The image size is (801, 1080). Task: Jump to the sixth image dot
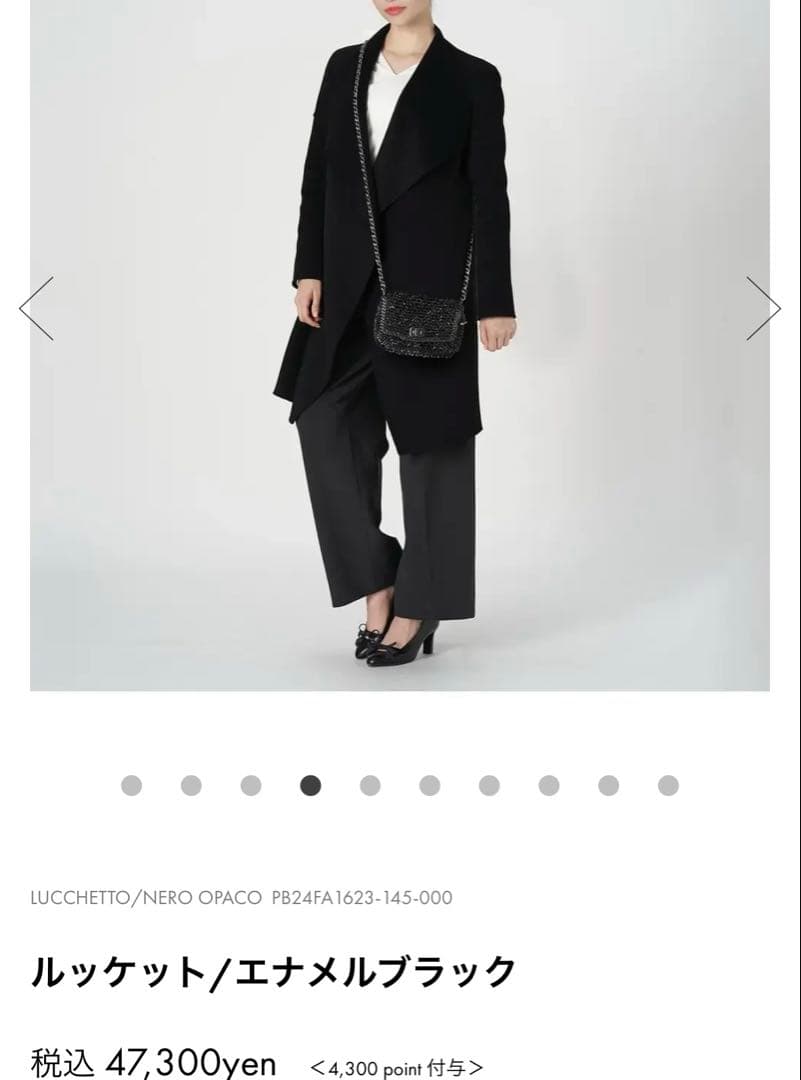(x=430, y=786)
